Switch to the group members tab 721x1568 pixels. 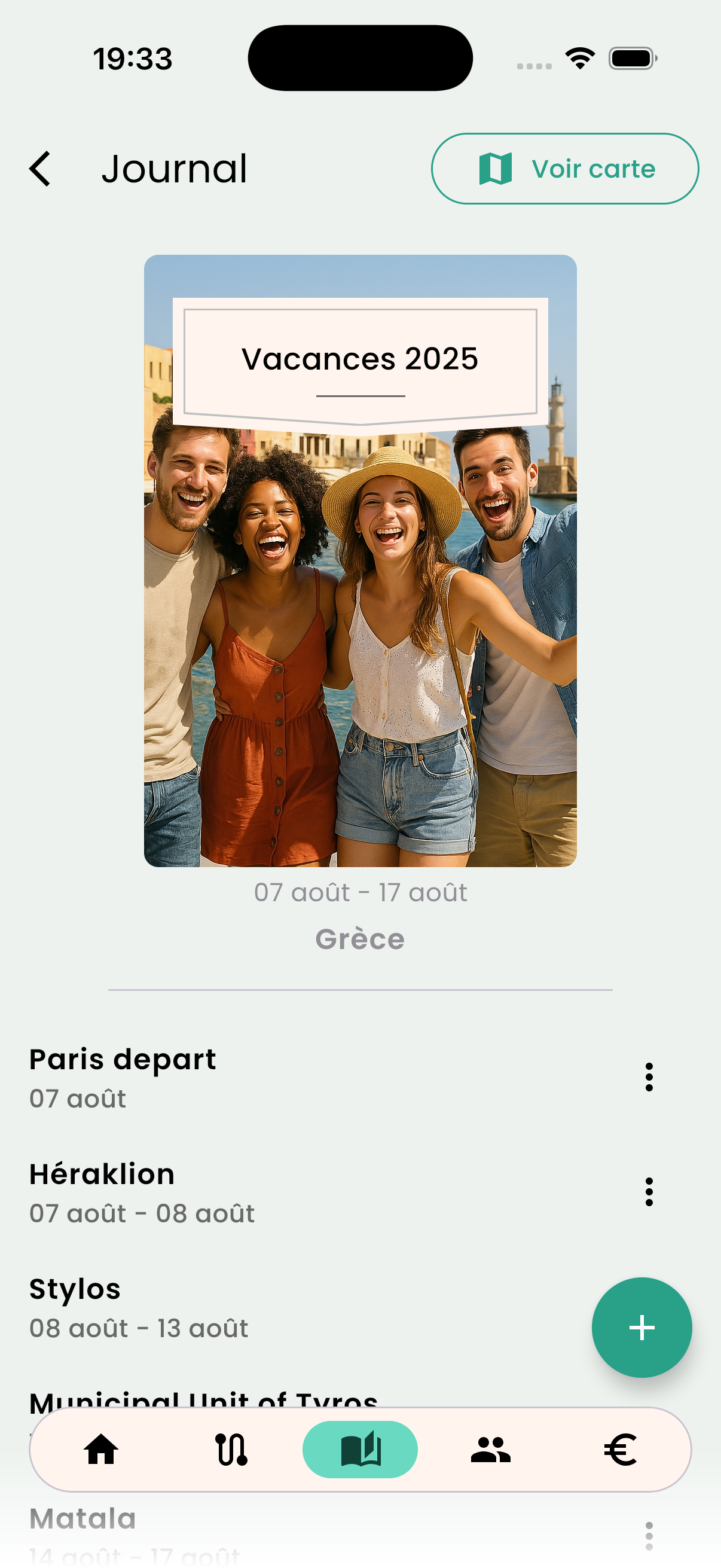click(490, 1450)
